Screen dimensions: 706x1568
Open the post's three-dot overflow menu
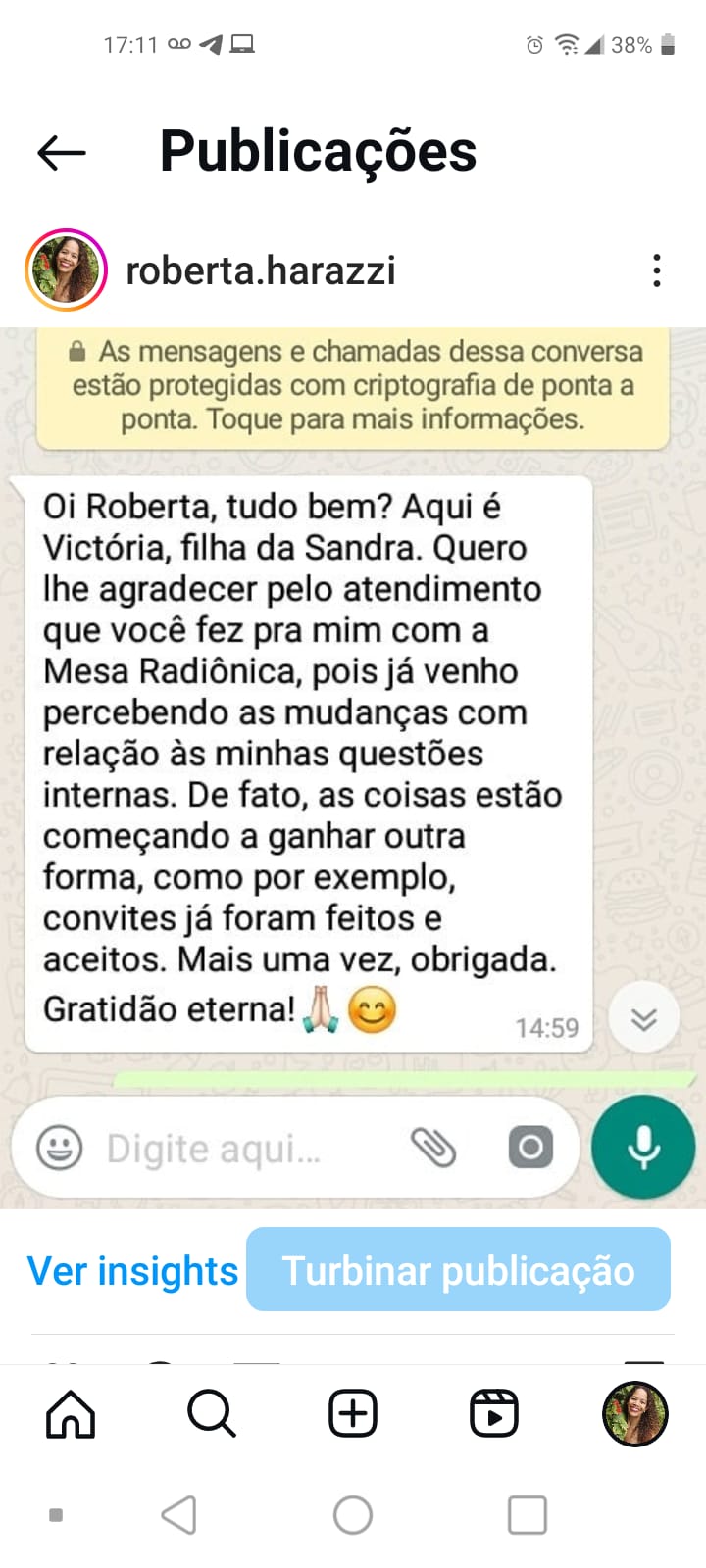click(657, 270)
